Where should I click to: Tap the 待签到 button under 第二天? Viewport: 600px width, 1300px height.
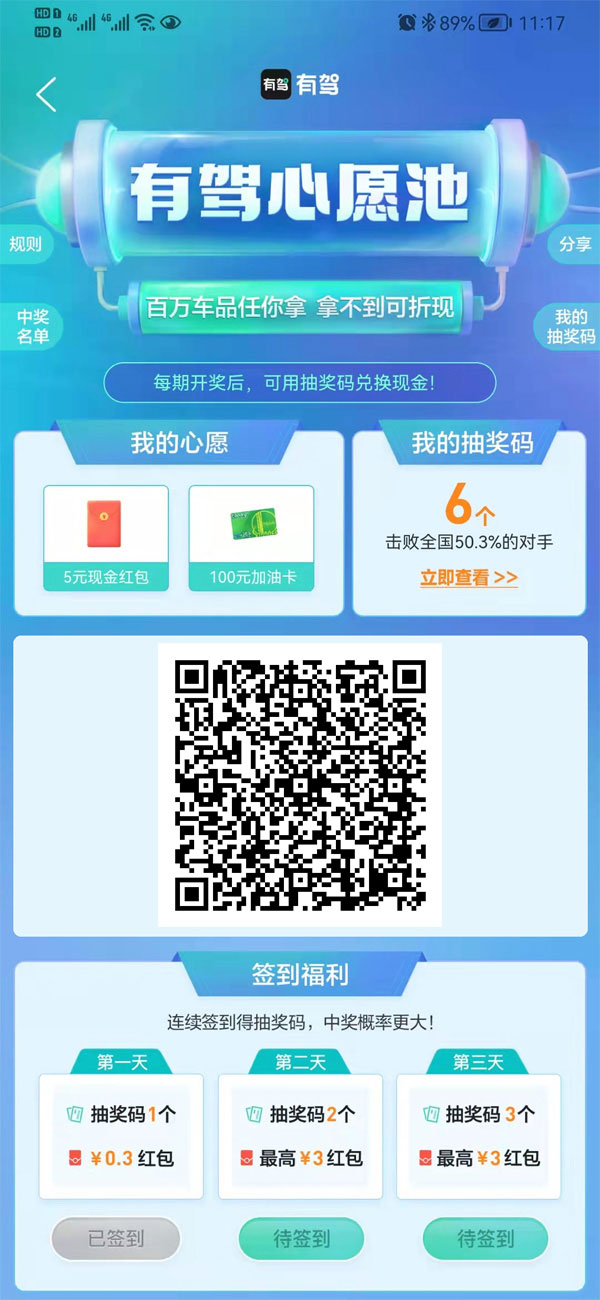pyautogui.click(x=301, y=1238)
